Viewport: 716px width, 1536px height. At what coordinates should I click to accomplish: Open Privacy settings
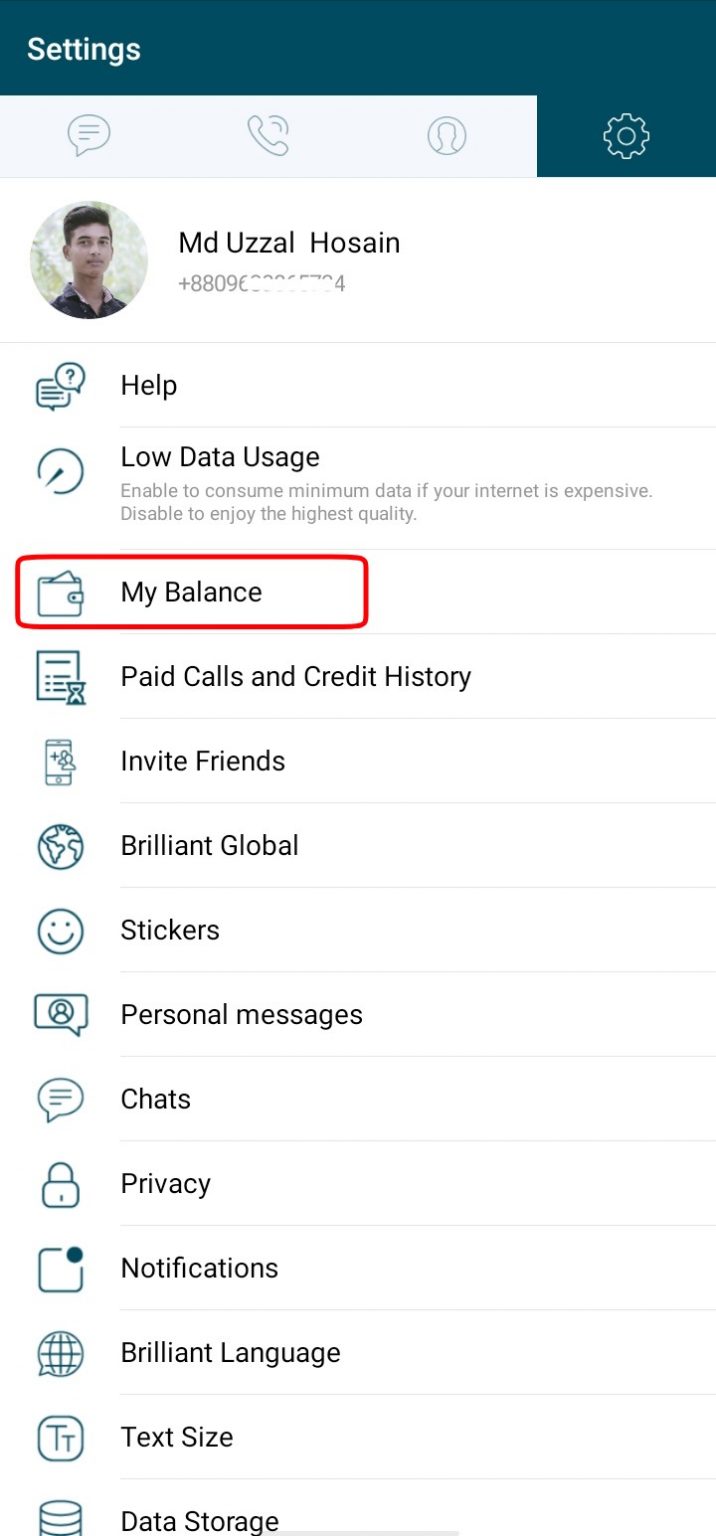(358, 1184)
